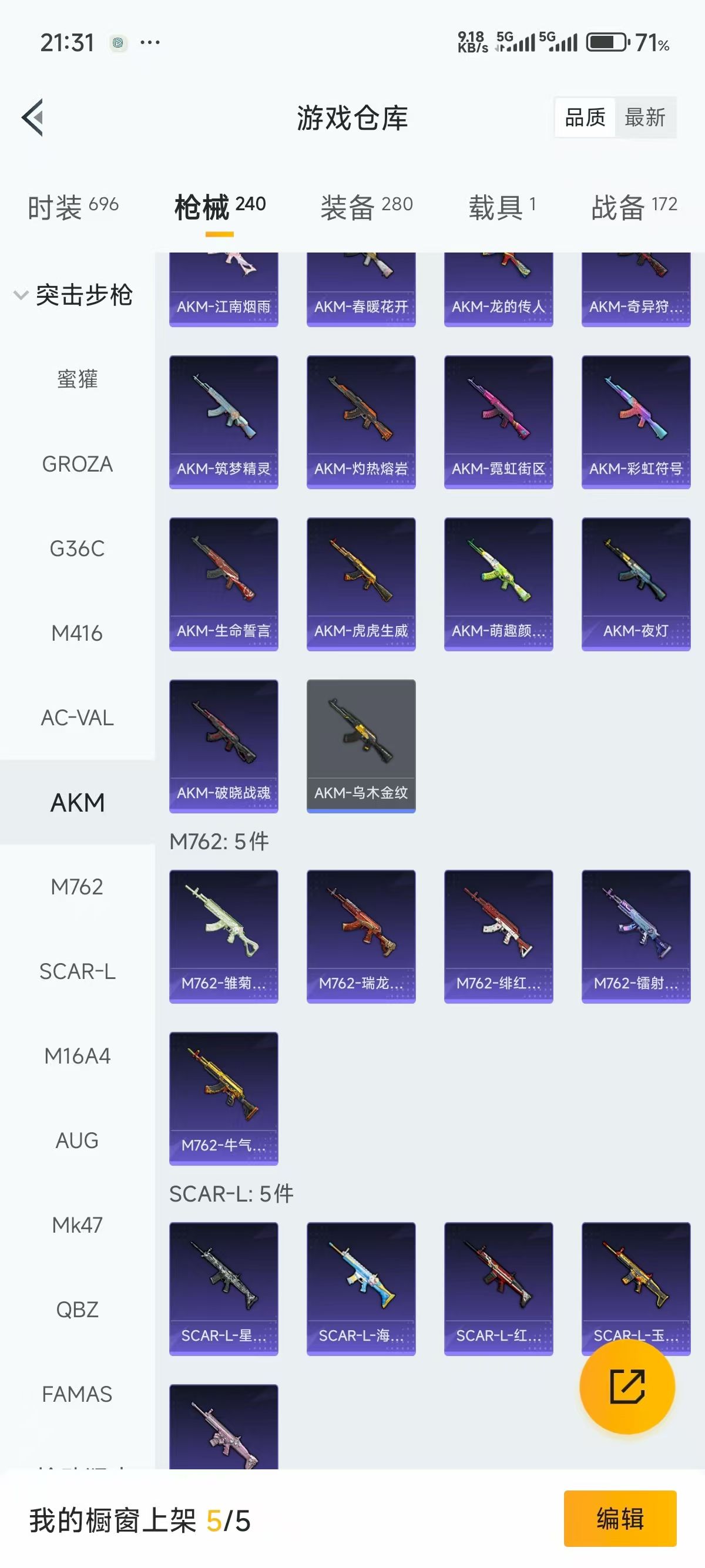Viewport: 705px width, 1568px height.
Task: Select SCAR-L in the side list
Action: tap(78, 971)
